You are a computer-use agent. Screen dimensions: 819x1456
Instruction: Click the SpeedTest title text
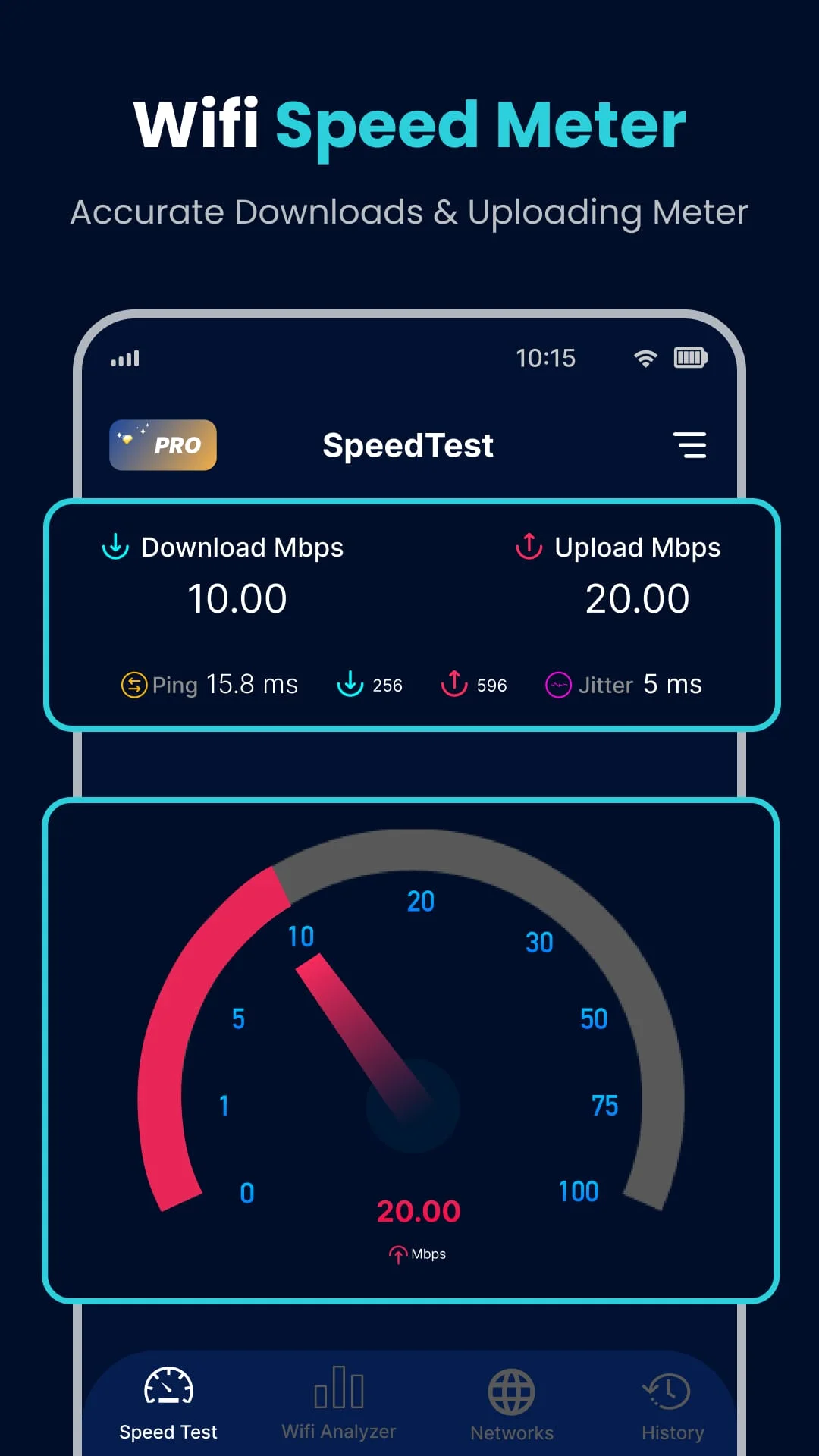point(408,445)
